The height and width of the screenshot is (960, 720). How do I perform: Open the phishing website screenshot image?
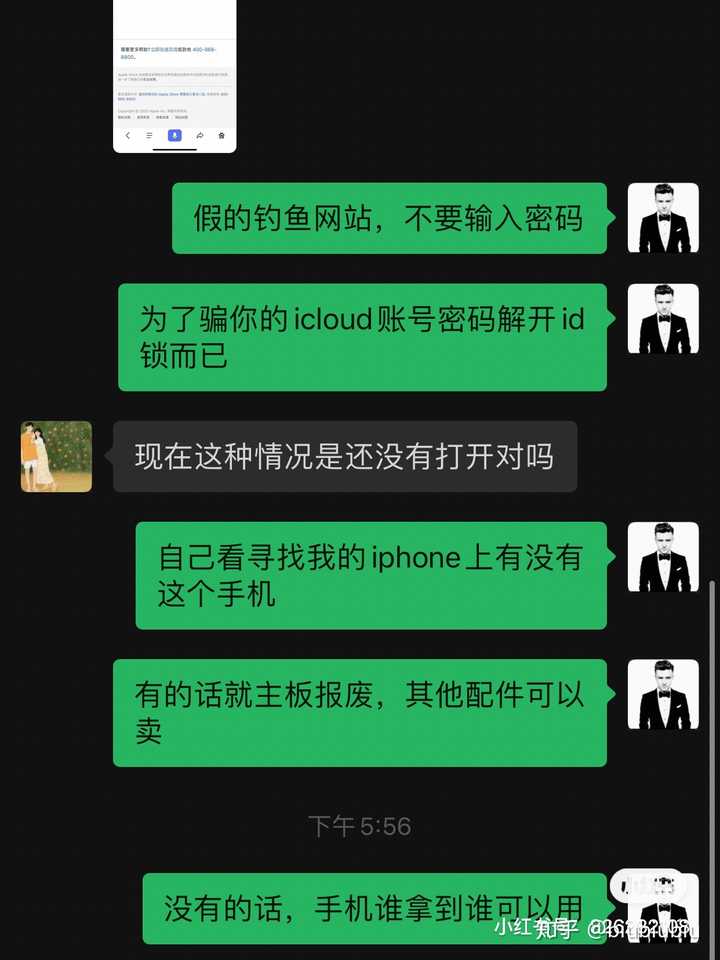pyautogui.click(x=175, y=70)
